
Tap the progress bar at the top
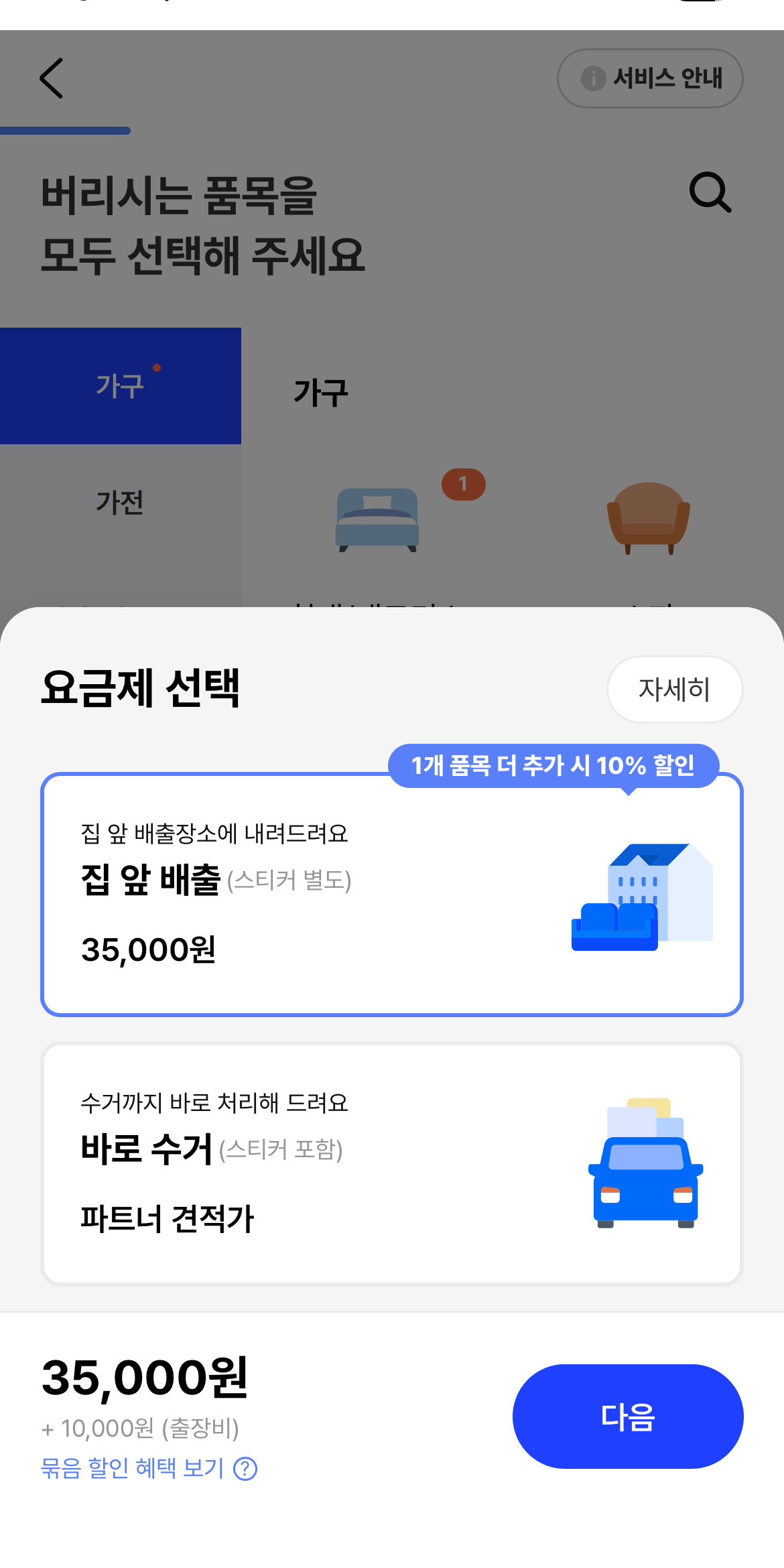[65, 131]
